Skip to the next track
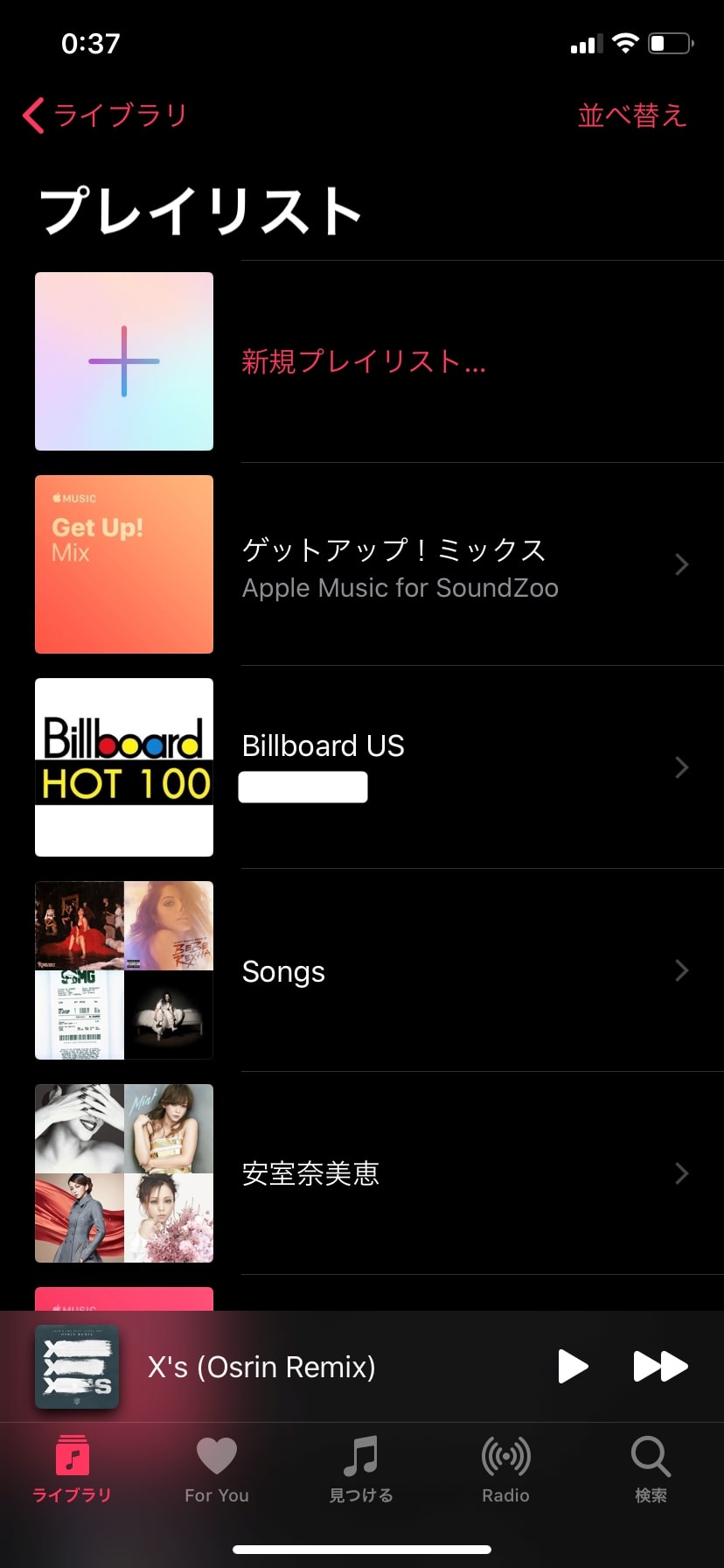This screenshot has height=1568, width=724. (662, 1367)
